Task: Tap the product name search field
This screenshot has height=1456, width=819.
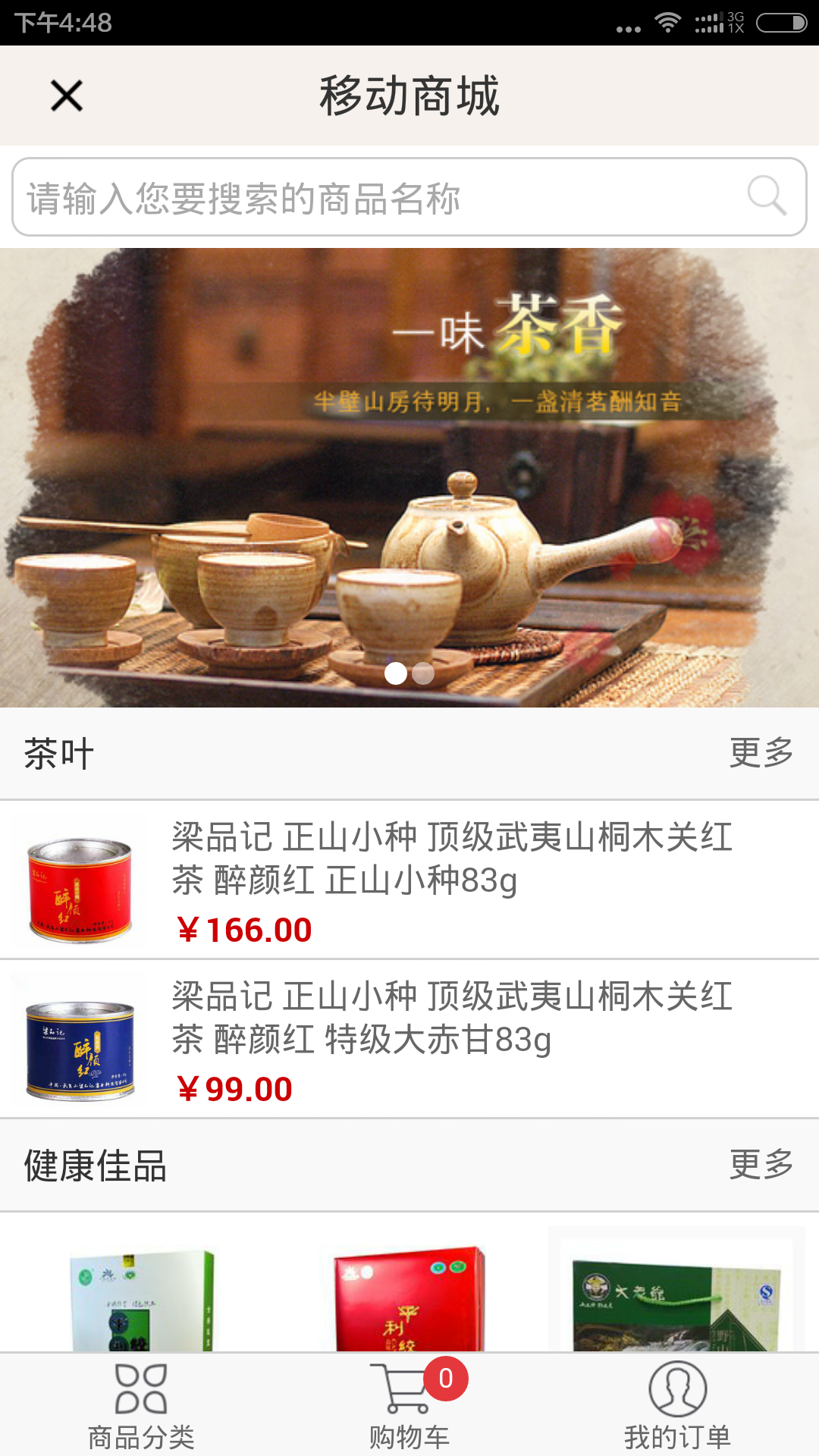Action: coord(379,197)
